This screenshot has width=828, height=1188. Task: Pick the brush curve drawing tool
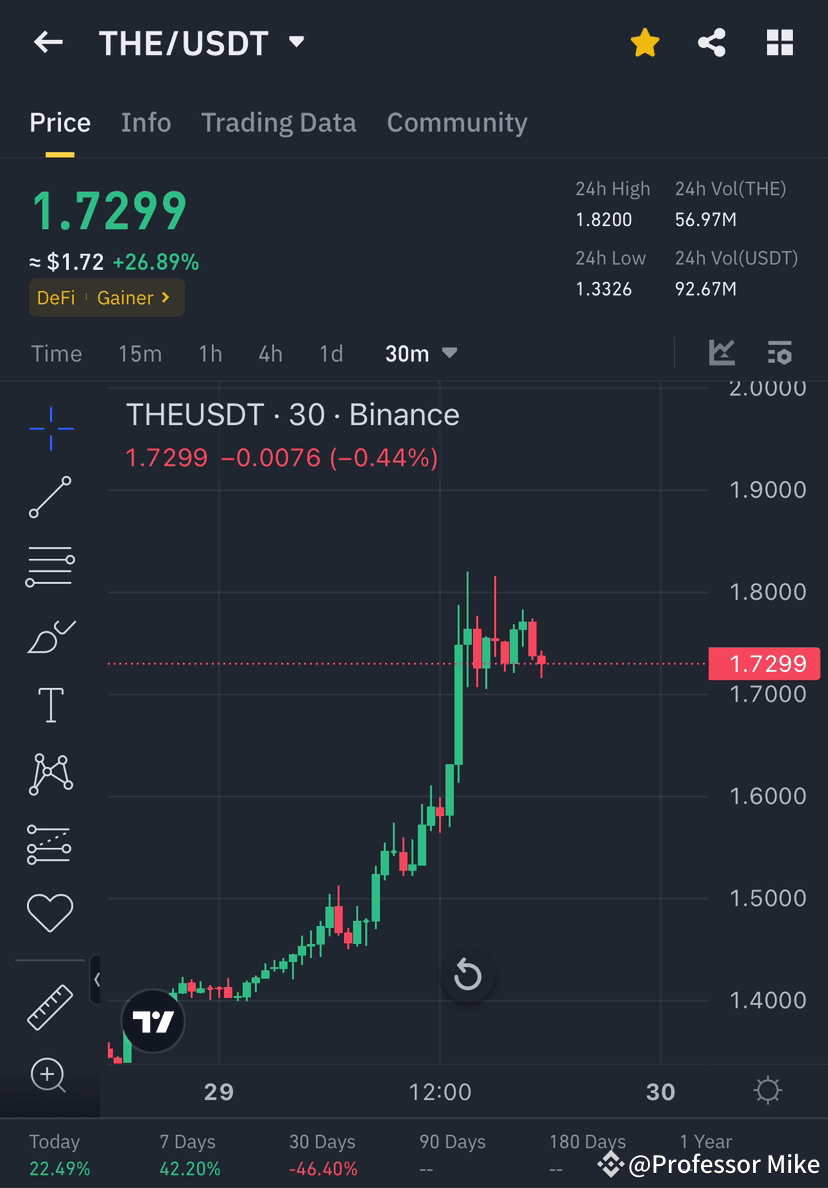(50, 636)
